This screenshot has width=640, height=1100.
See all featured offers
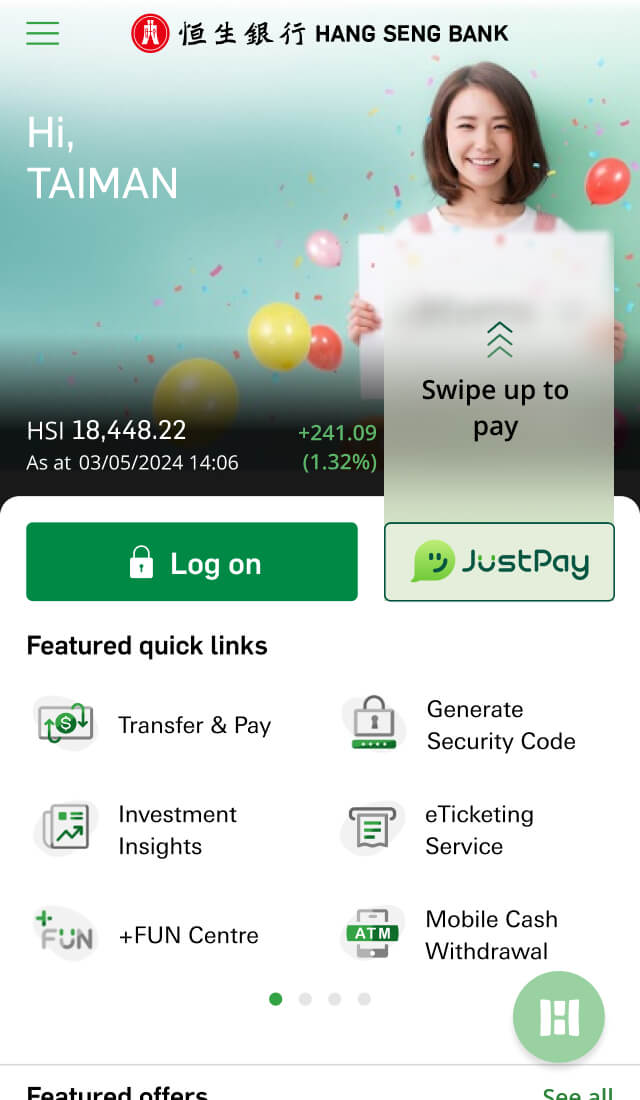(x=577, y=1092)
